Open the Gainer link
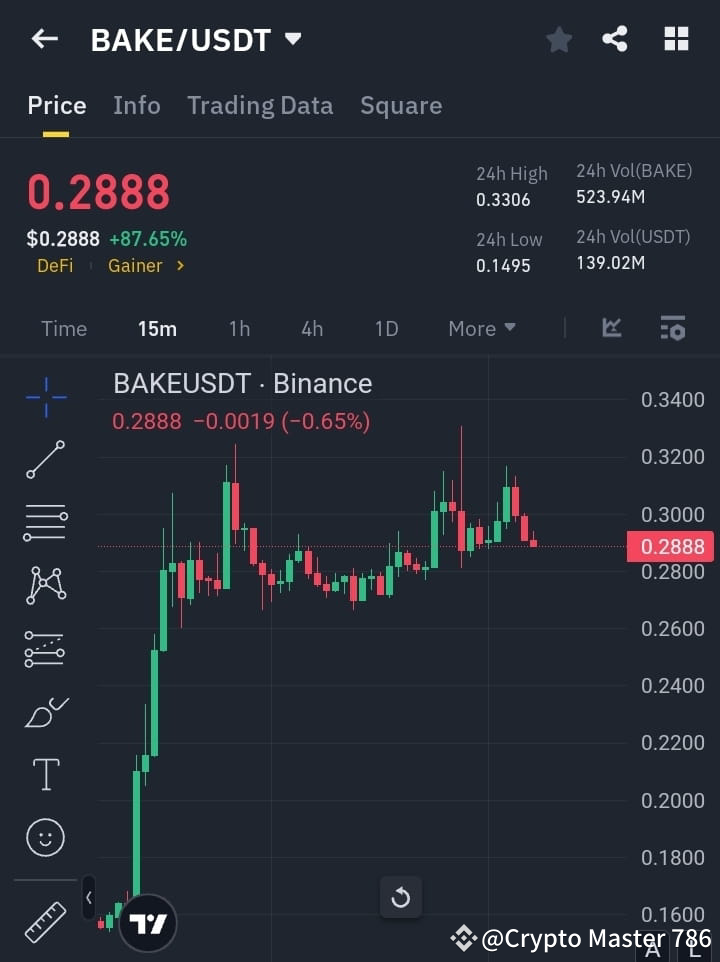This screenshot has height=962, width=720. 136,265
